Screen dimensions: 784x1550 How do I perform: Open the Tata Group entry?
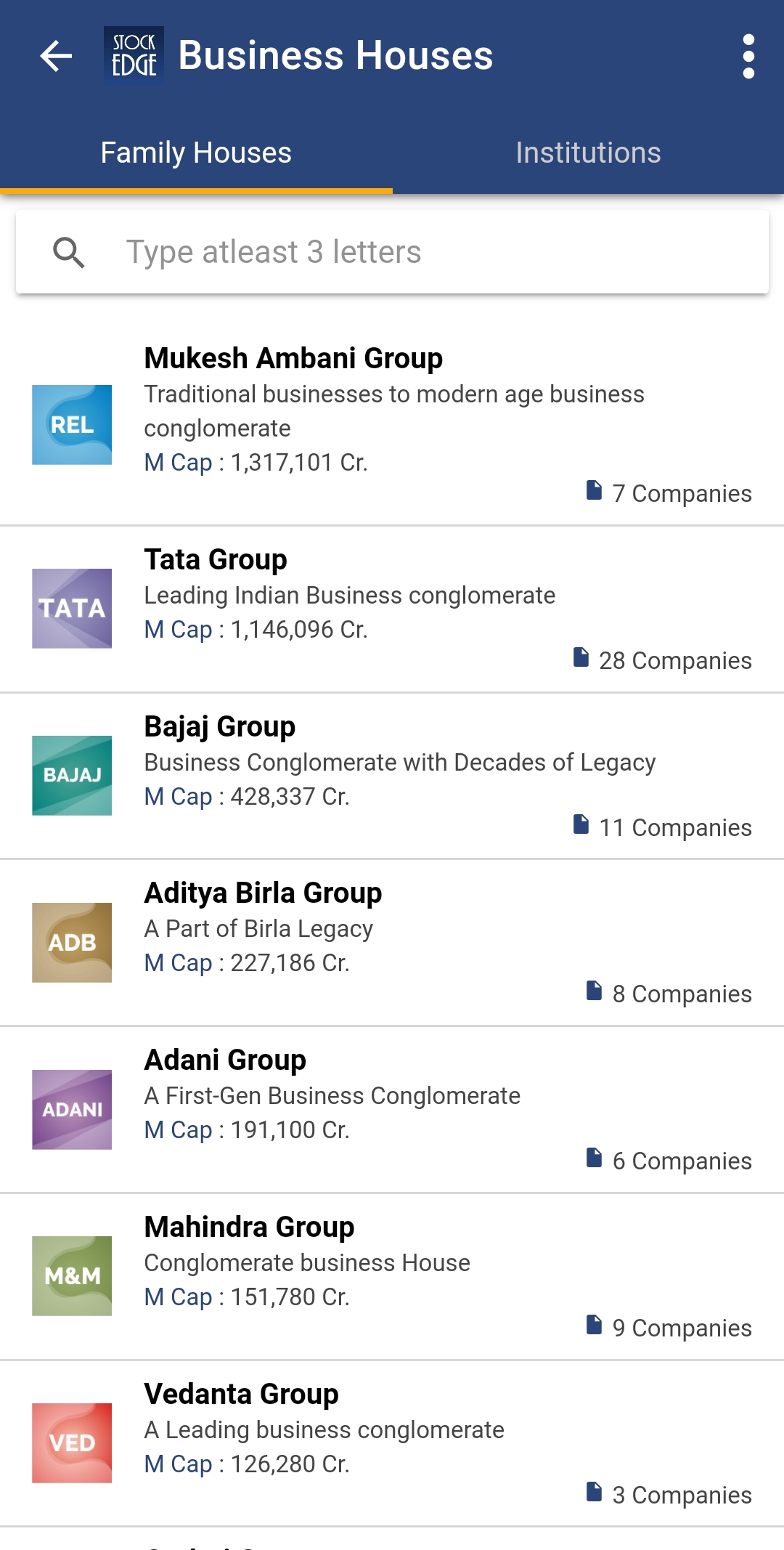(392, 609)
